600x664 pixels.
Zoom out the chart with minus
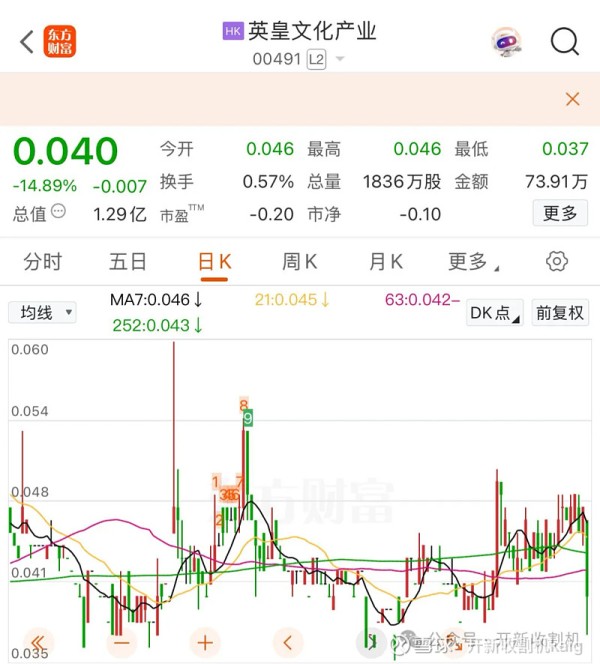(x=124, y=642)
